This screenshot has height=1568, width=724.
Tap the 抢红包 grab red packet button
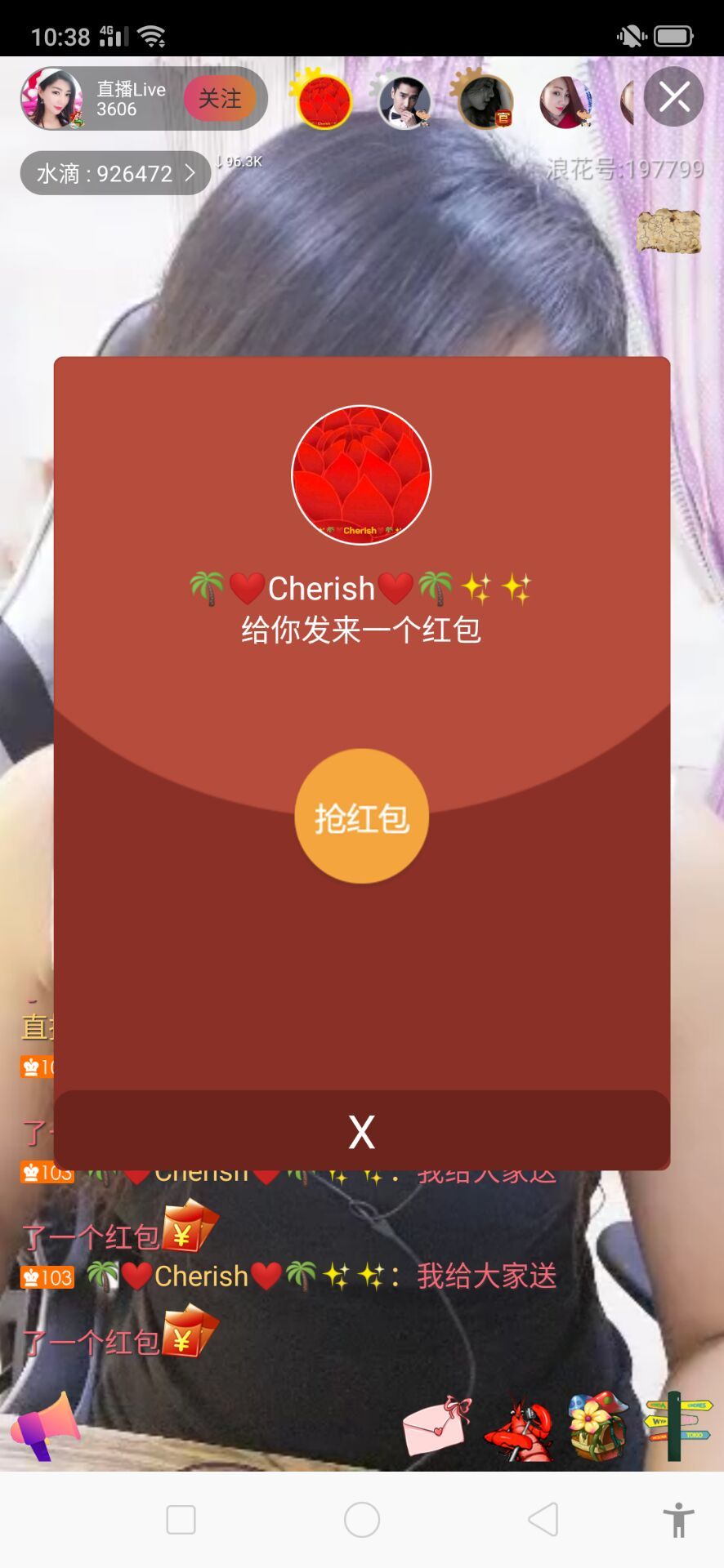tap(360, 816)
